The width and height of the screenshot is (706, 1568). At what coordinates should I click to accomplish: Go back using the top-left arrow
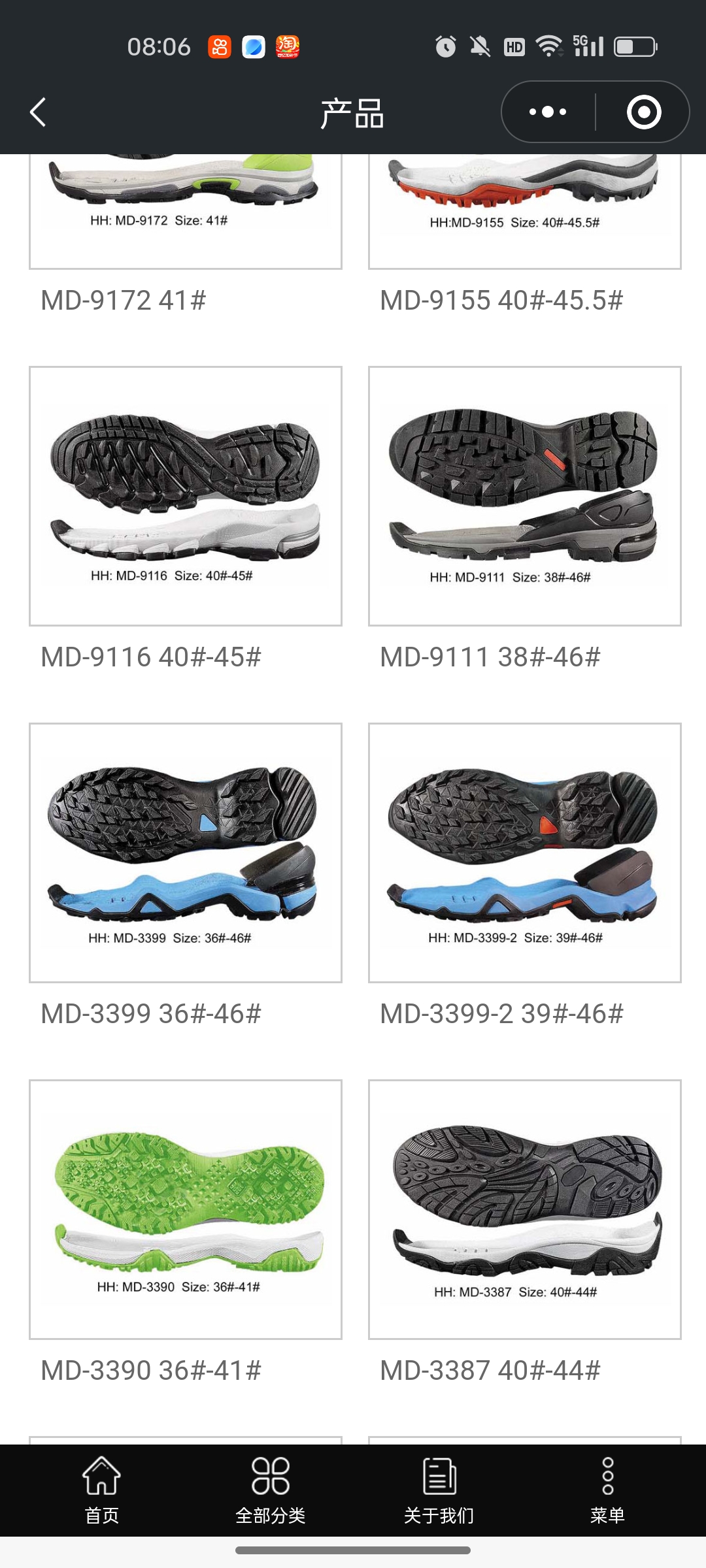pos(38,112)
